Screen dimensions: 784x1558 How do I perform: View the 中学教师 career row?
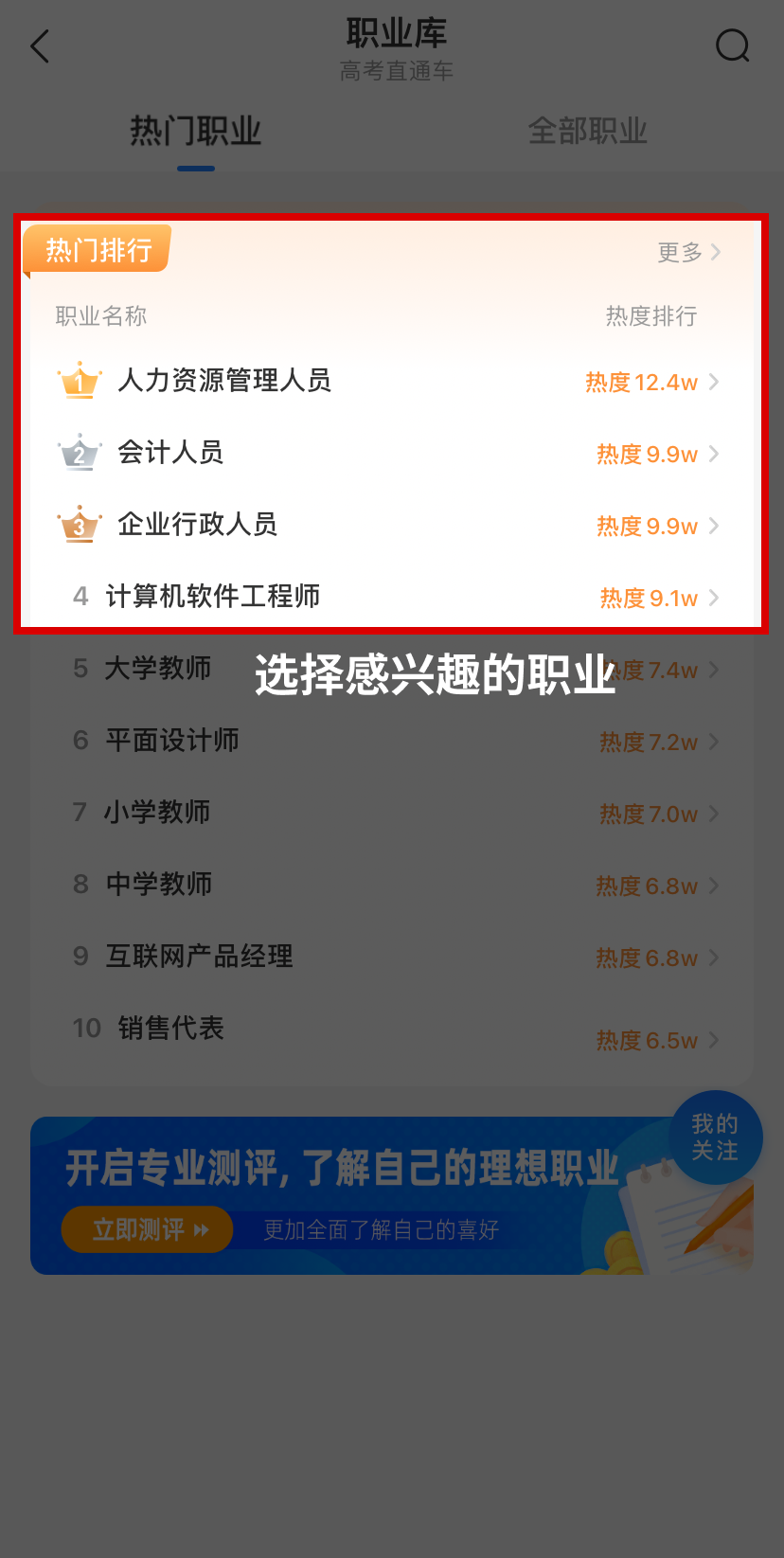(x=159, y=885)
